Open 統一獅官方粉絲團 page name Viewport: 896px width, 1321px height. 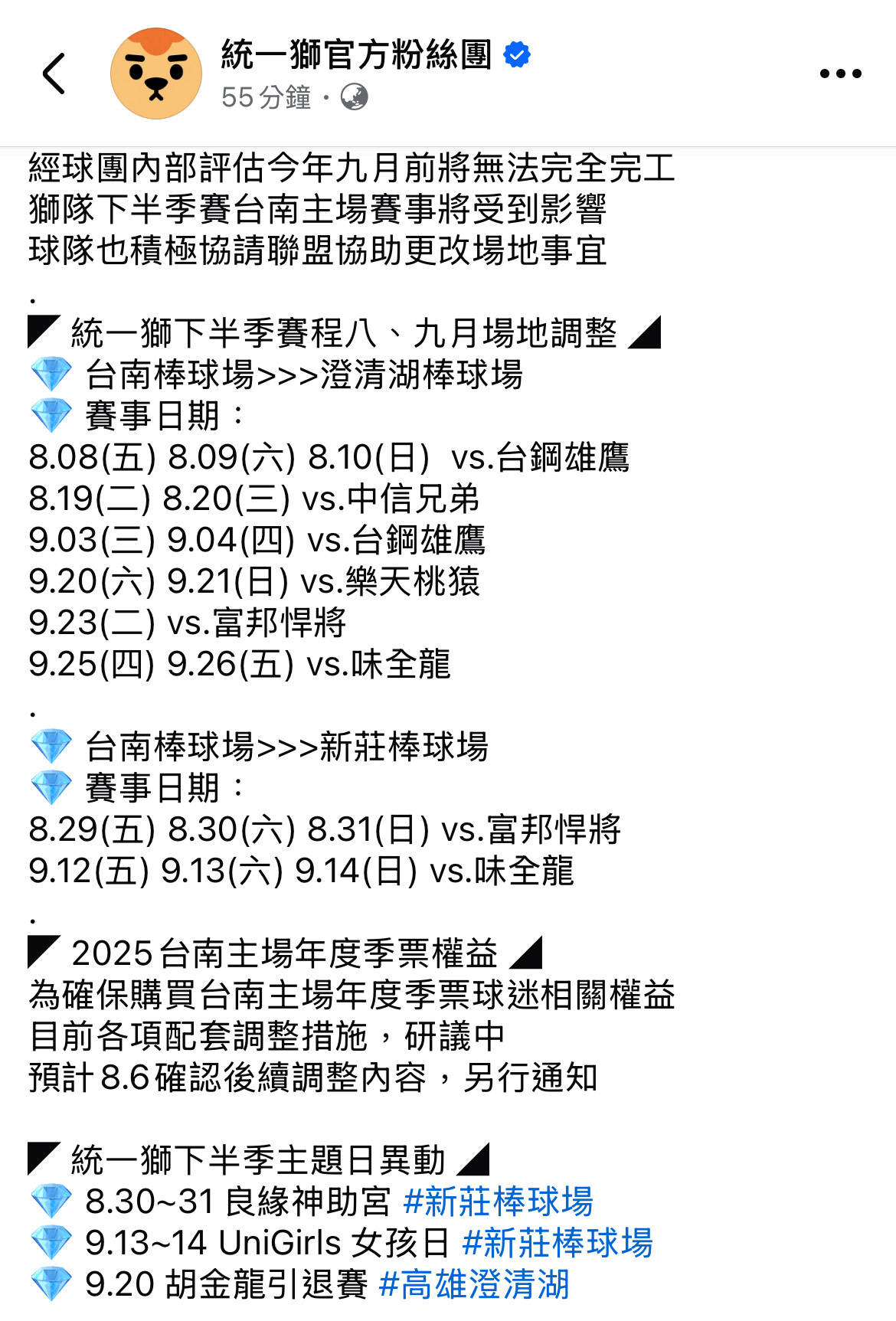[356, 54]
